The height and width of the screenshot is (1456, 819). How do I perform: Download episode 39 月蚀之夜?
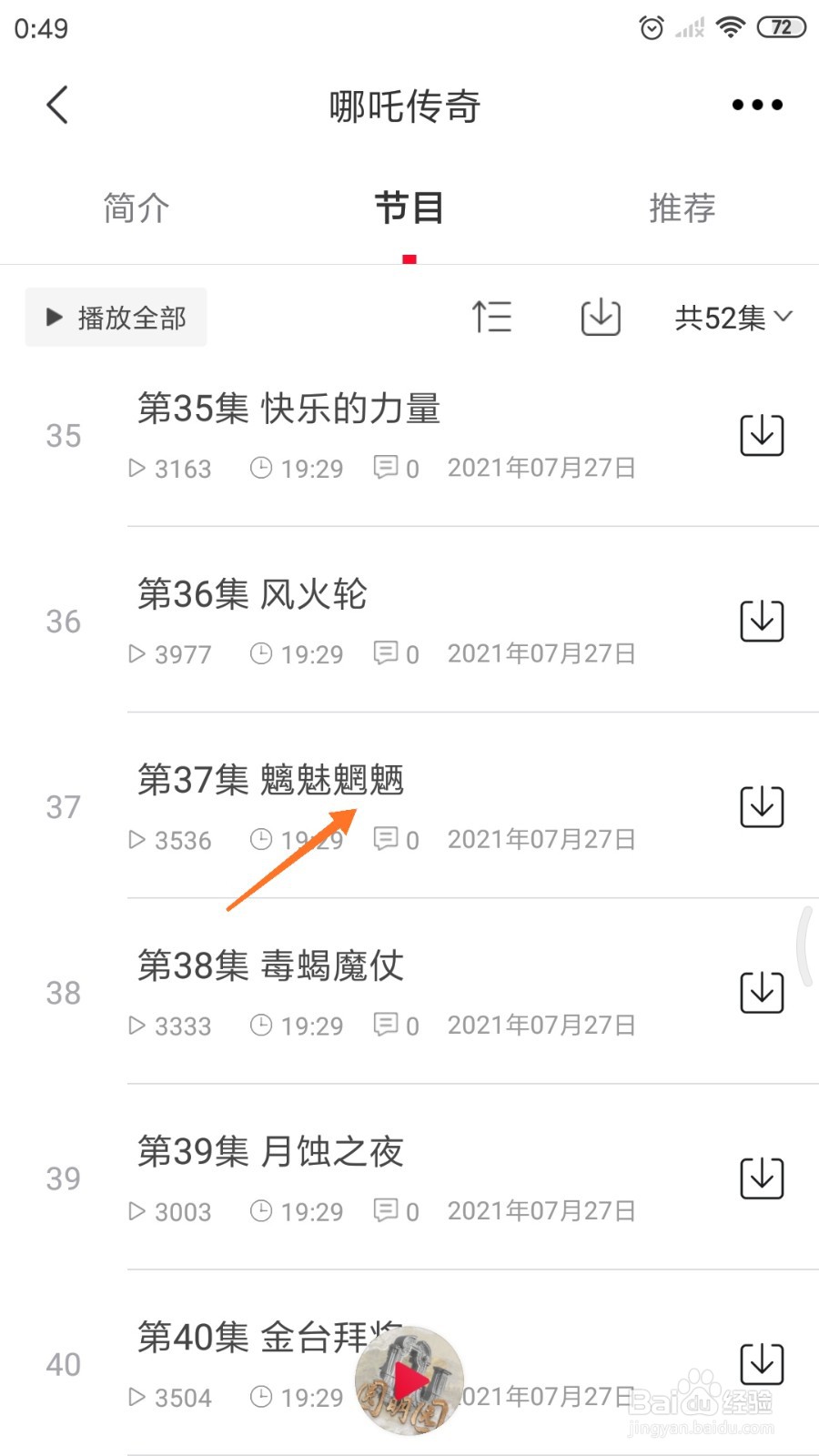[762, 1177]
